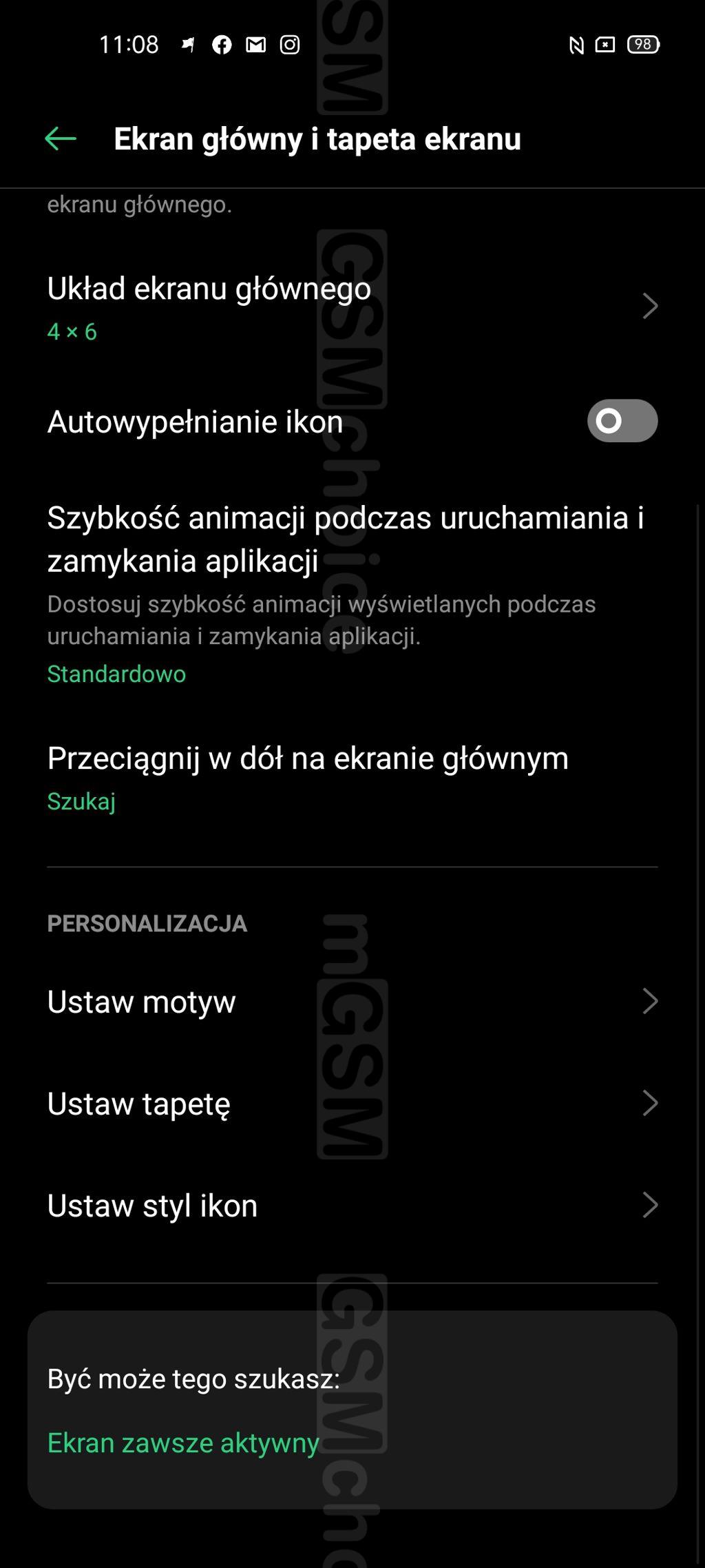Open Układ ekranu głównego settings
The image size is (705, 1568).
(x=352, y=307)
